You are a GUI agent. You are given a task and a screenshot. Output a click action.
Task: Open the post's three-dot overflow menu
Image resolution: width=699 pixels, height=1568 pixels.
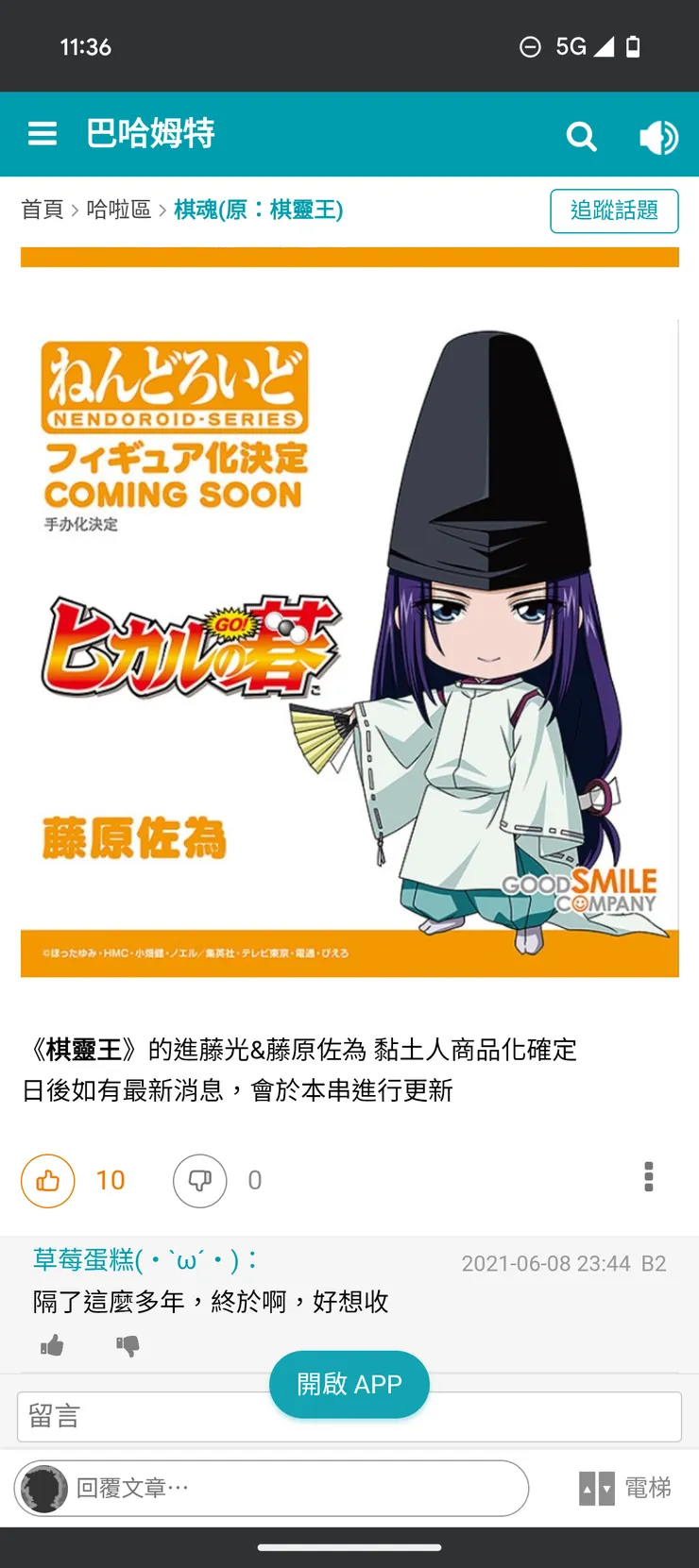point(648,1177)
